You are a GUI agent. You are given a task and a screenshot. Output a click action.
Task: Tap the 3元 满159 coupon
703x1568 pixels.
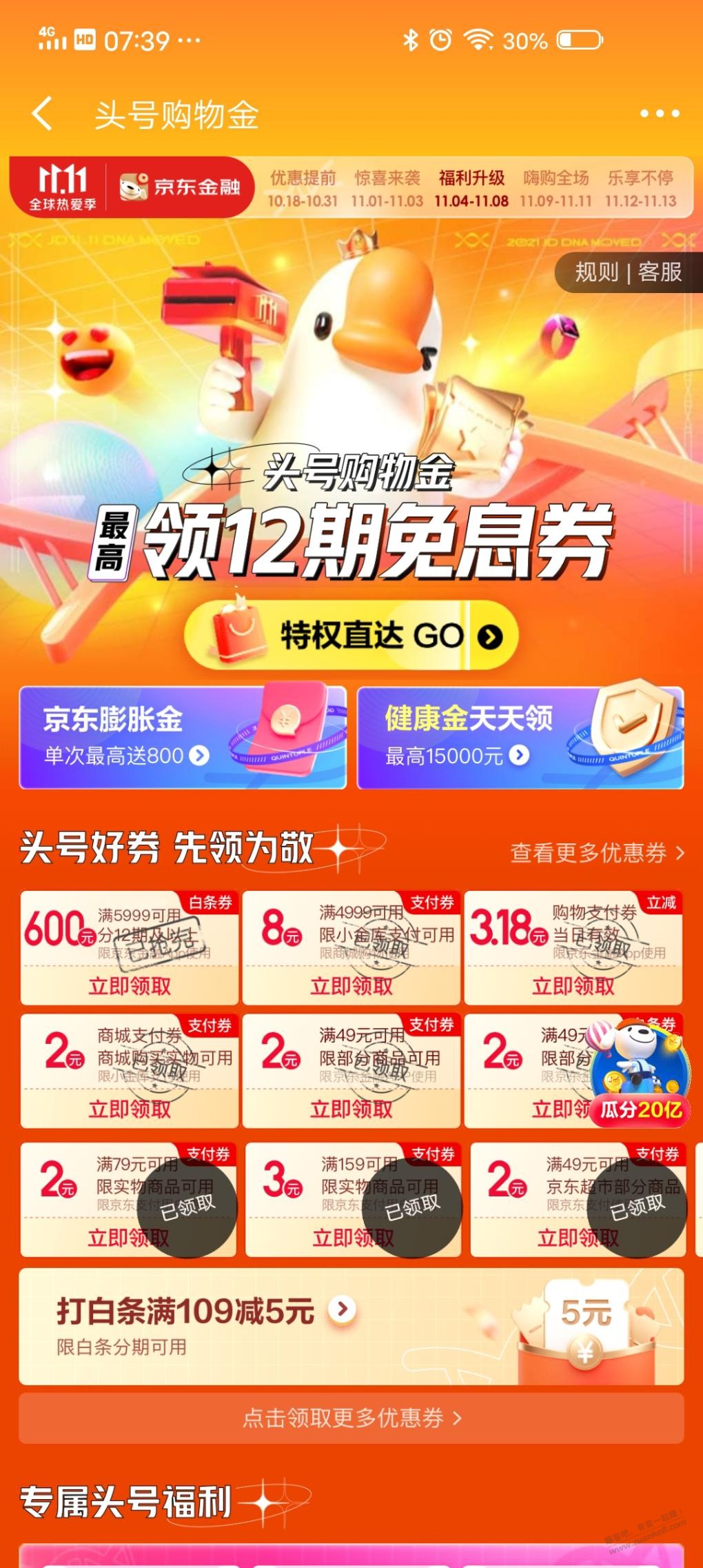[x=353, y=1238]
